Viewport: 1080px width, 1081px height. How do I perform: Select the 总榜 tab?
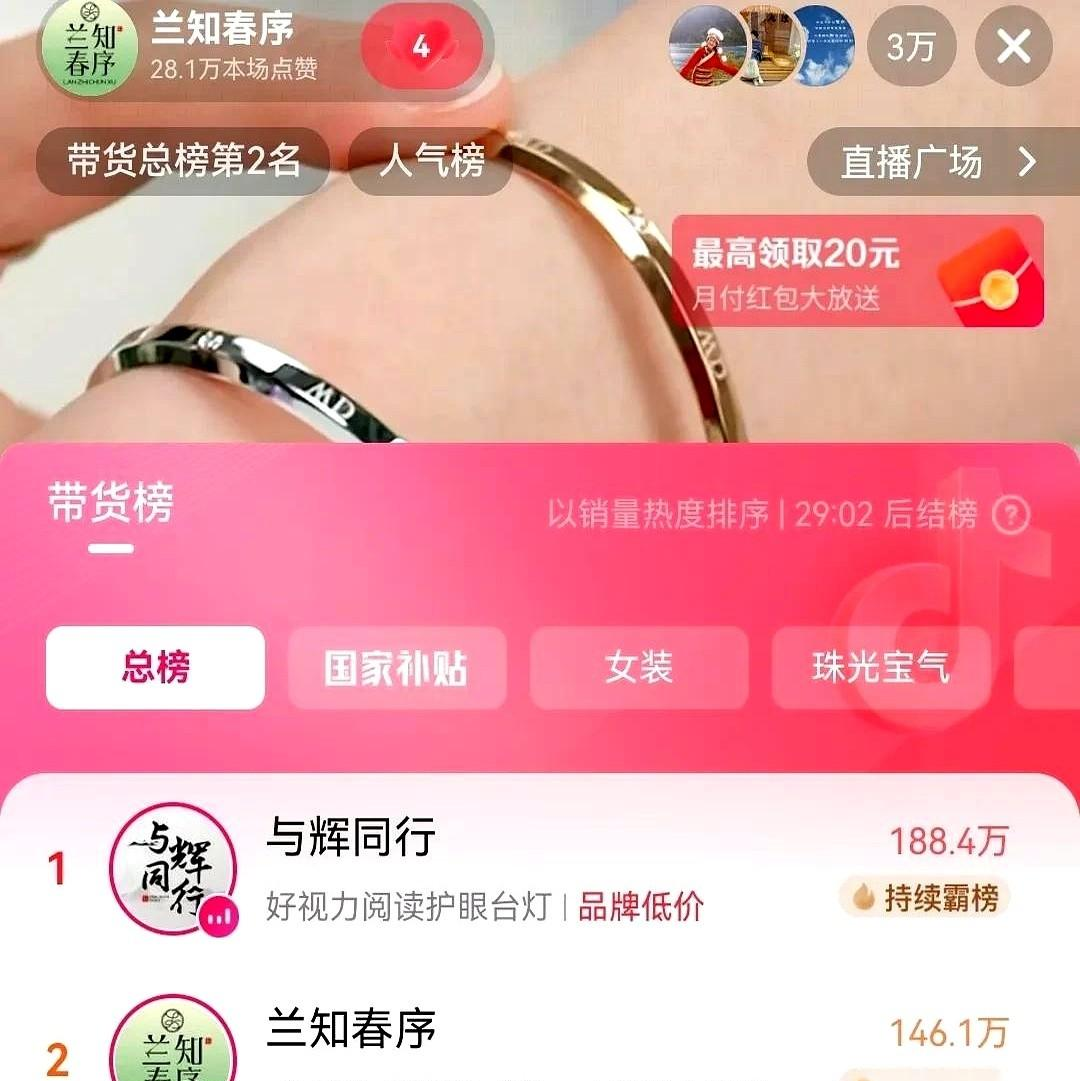pos(156,668)
